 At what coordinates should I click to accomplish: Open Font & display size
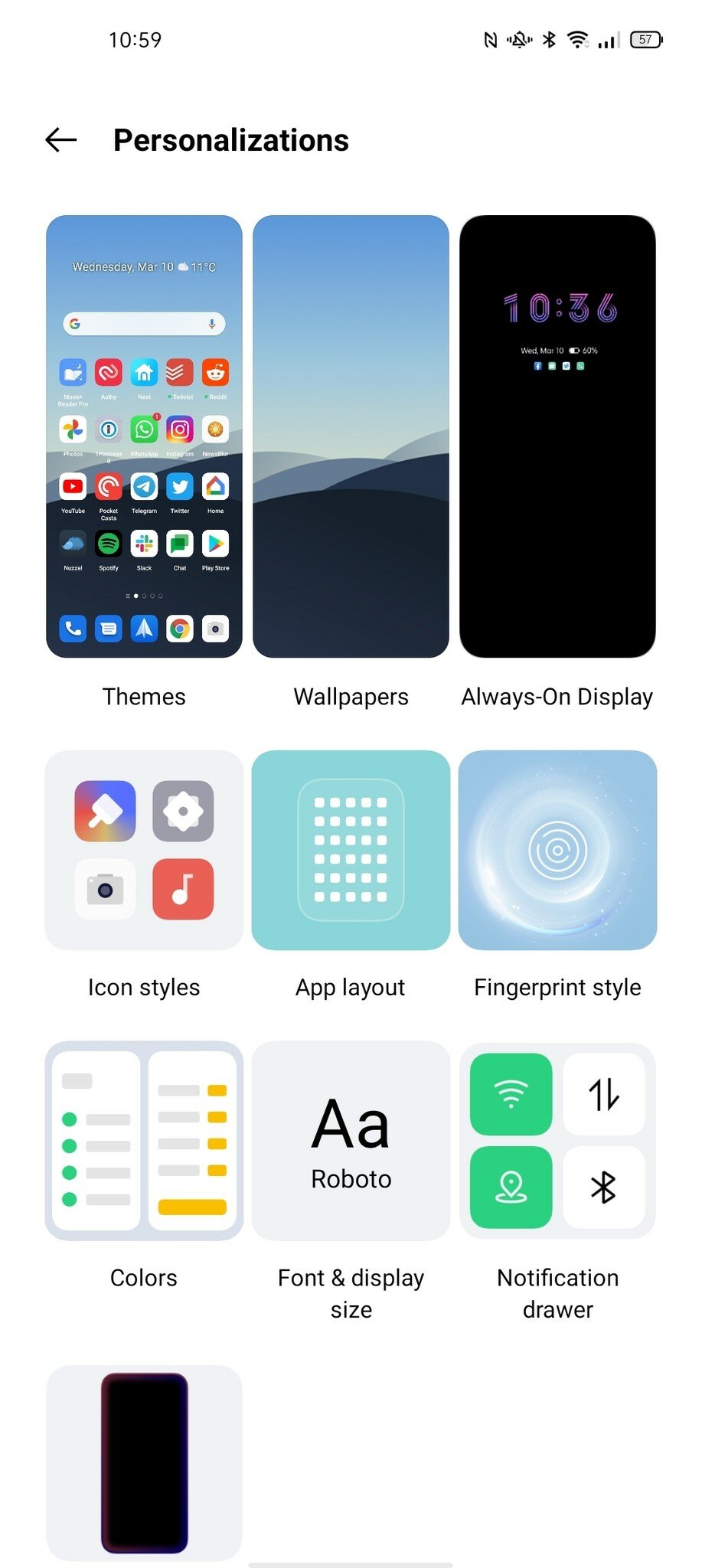[x=351, y=1141]
